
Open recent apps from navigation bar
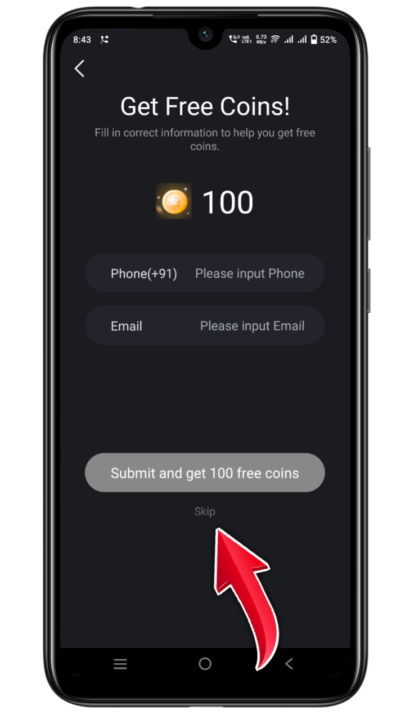click(120, 664)
